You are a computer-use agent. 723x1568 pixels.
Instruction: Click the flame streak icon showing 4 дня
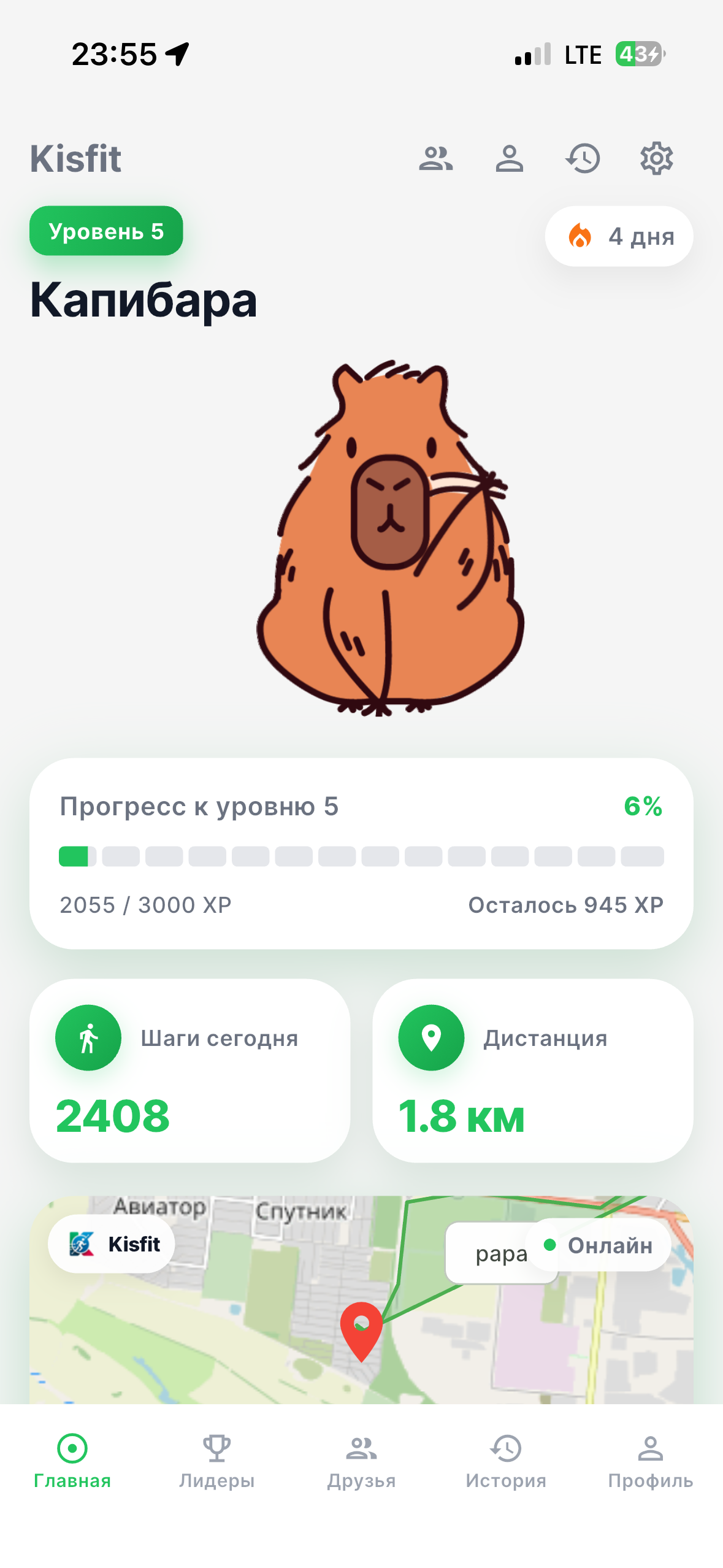click(579, 236)
